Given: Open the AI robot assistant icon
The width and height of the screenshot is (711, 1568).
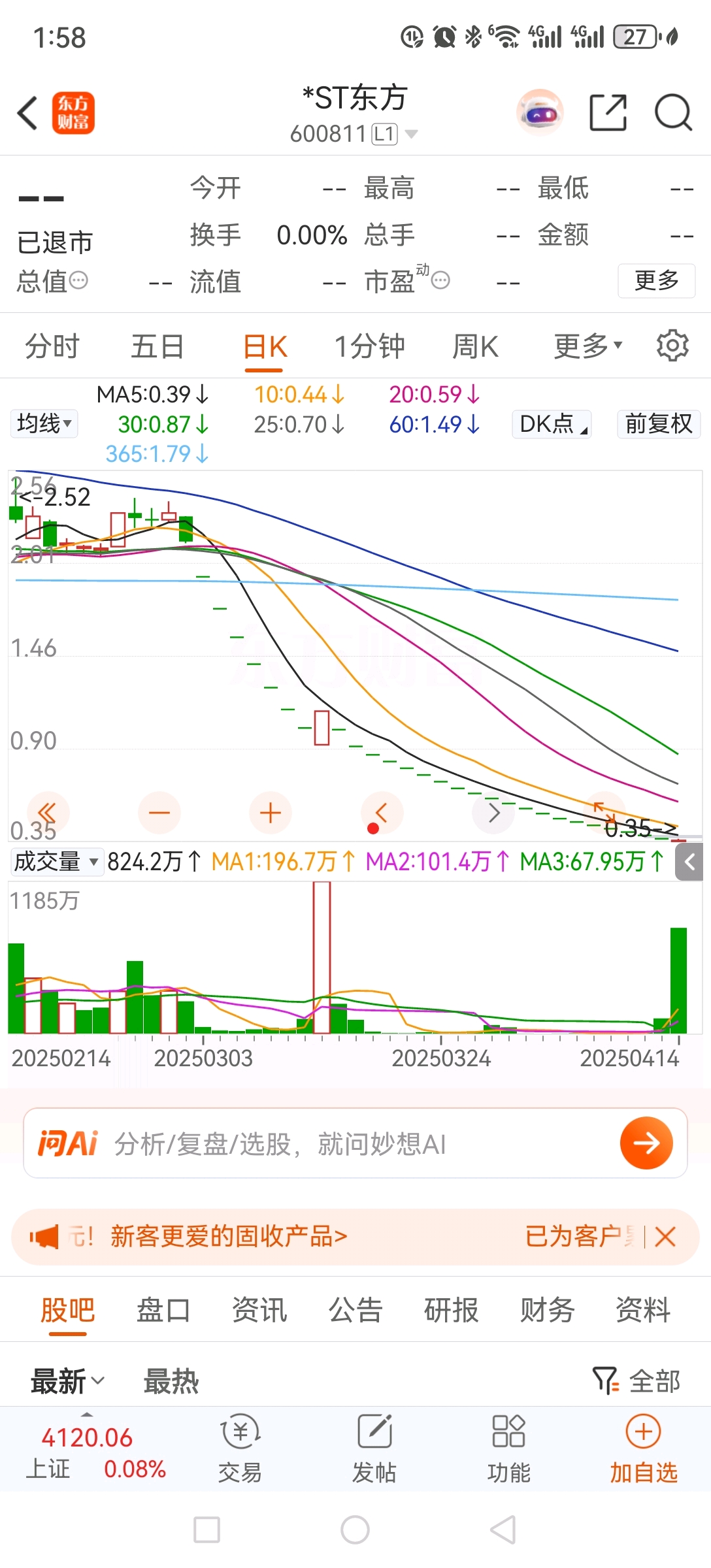Looking at the screenshot, I should [x=540, y=113].
